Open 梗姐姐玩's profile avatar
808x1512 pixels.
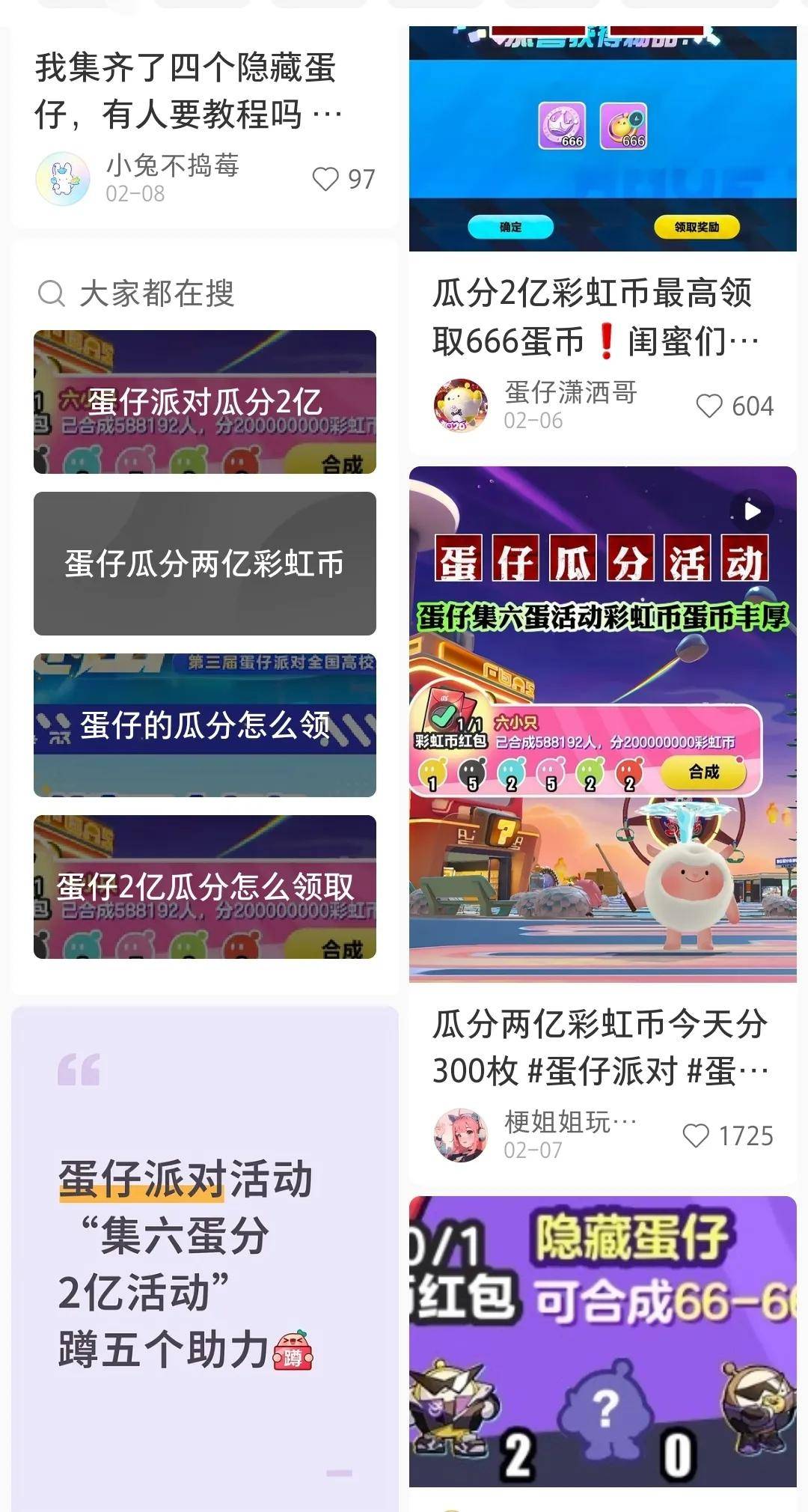[x=462, y=1133]
